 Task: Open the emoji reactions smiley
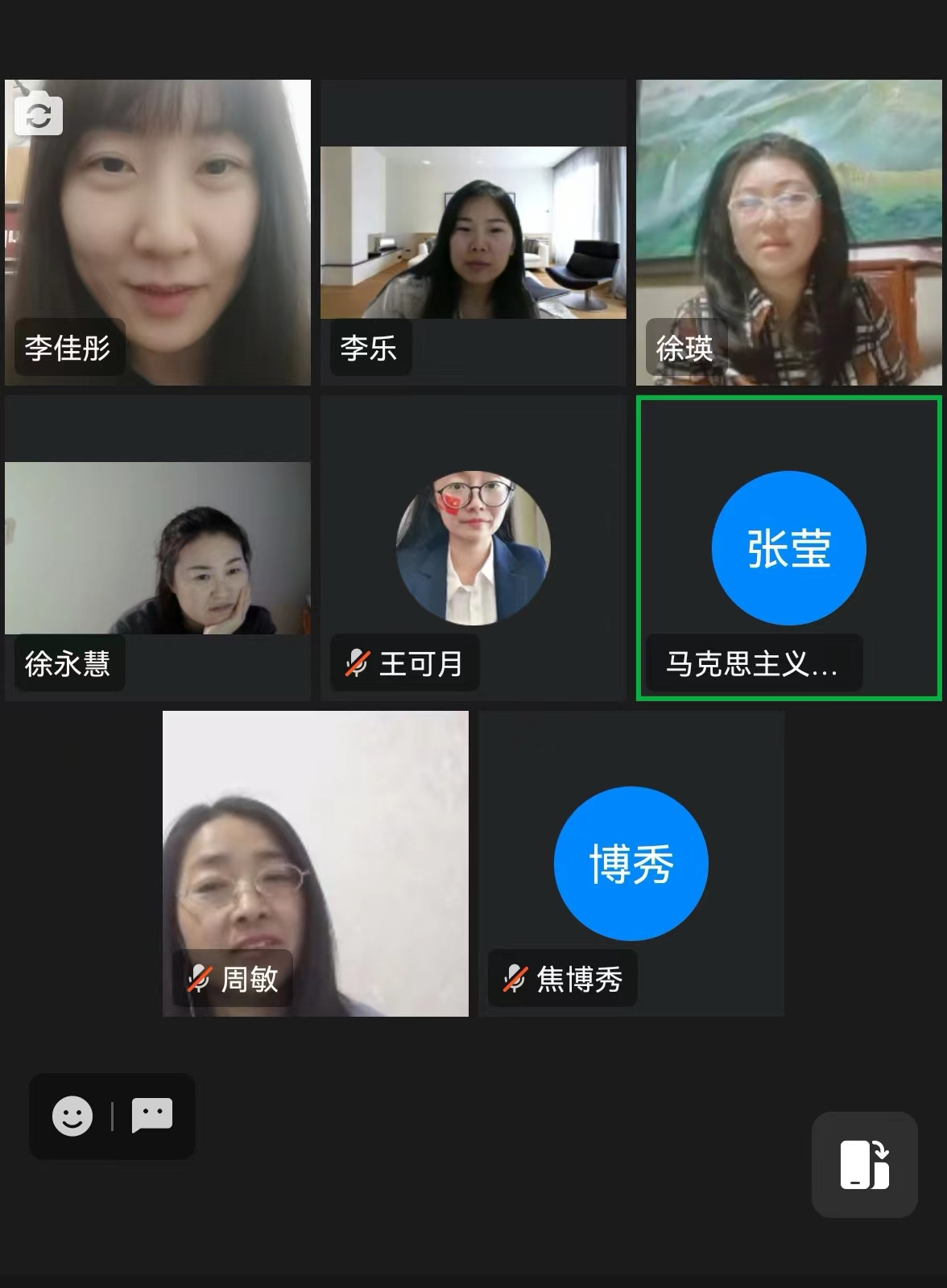tap(72, 1117)
